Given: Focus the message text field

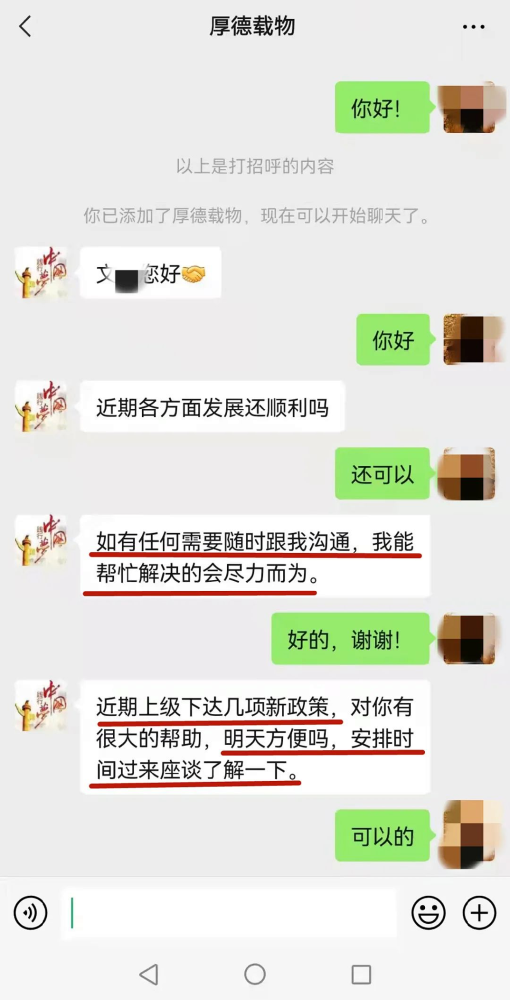Looking at the screenshot, I should click(x=228, y=913).
